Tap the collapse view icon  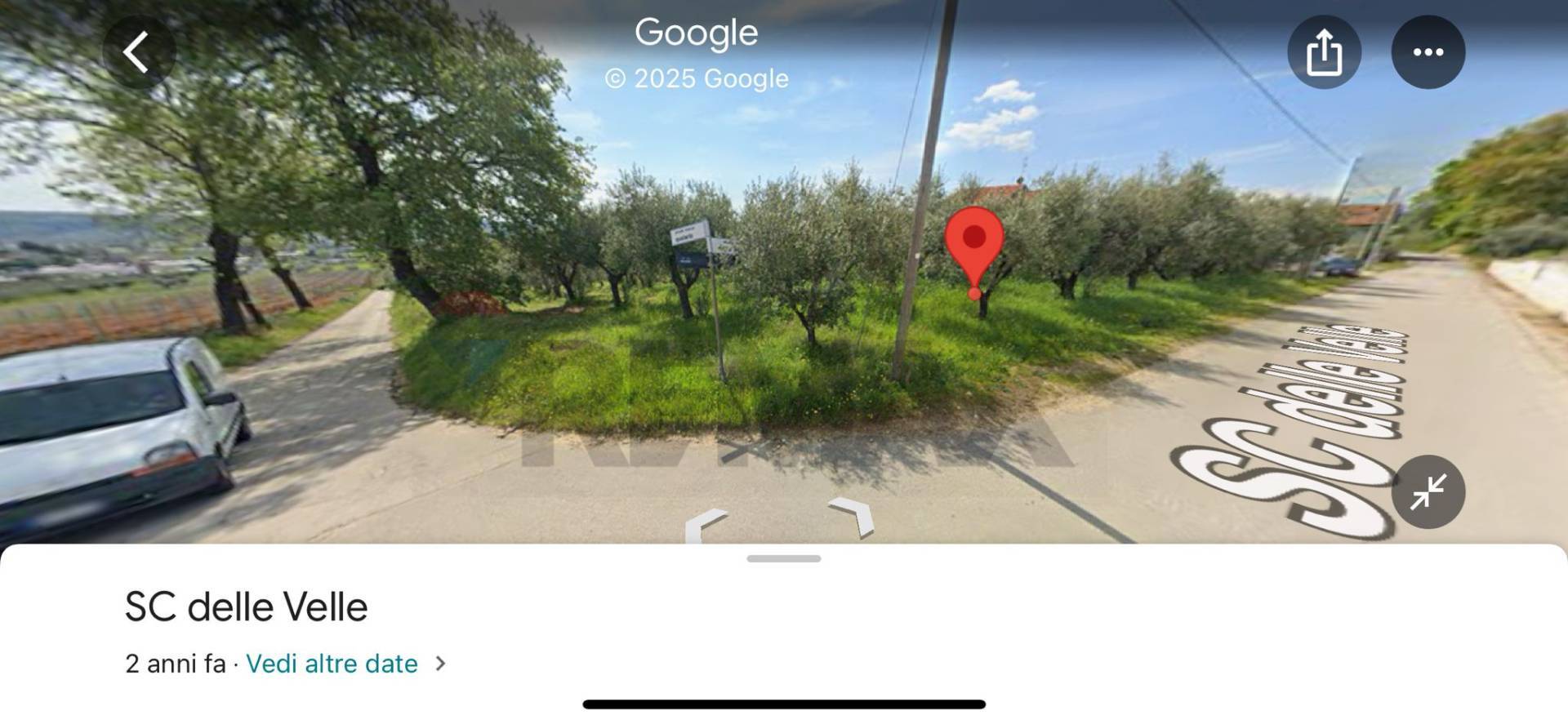point(1428,491)
